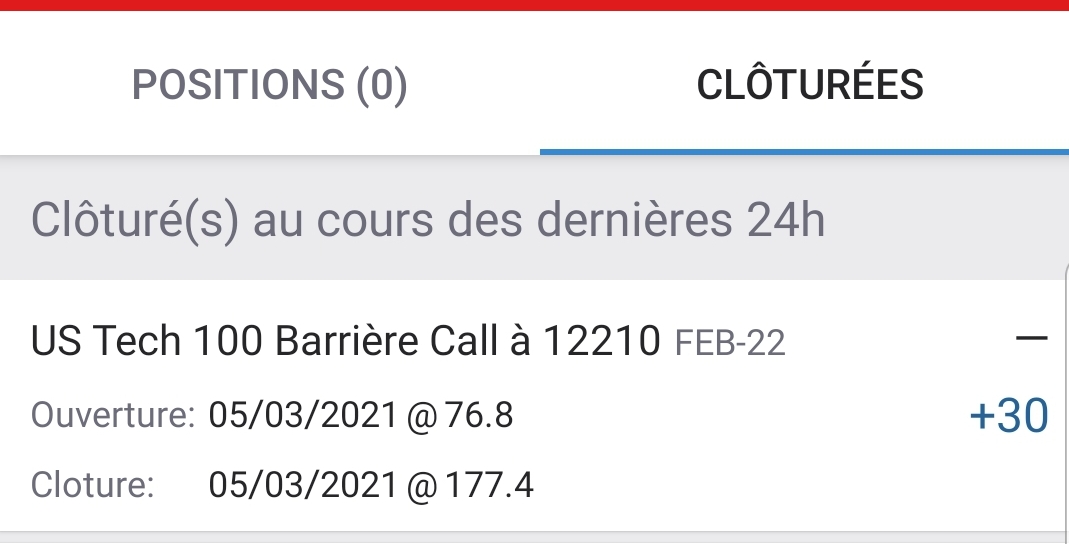Collapse the US Tech 100 row with the minus icon

point(1030,339)
